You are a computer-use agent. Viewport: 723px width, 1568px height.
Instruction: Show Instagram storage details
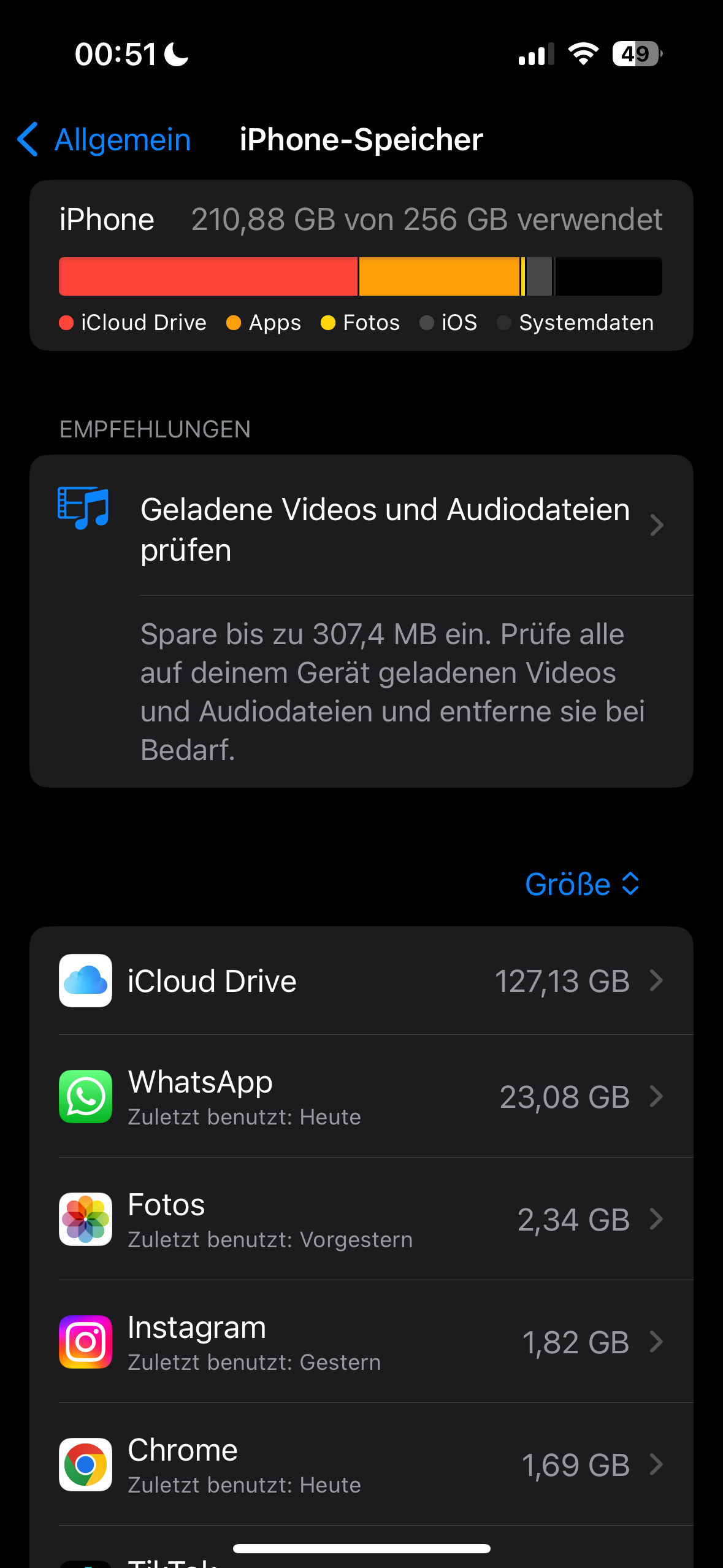(362, 1342)
